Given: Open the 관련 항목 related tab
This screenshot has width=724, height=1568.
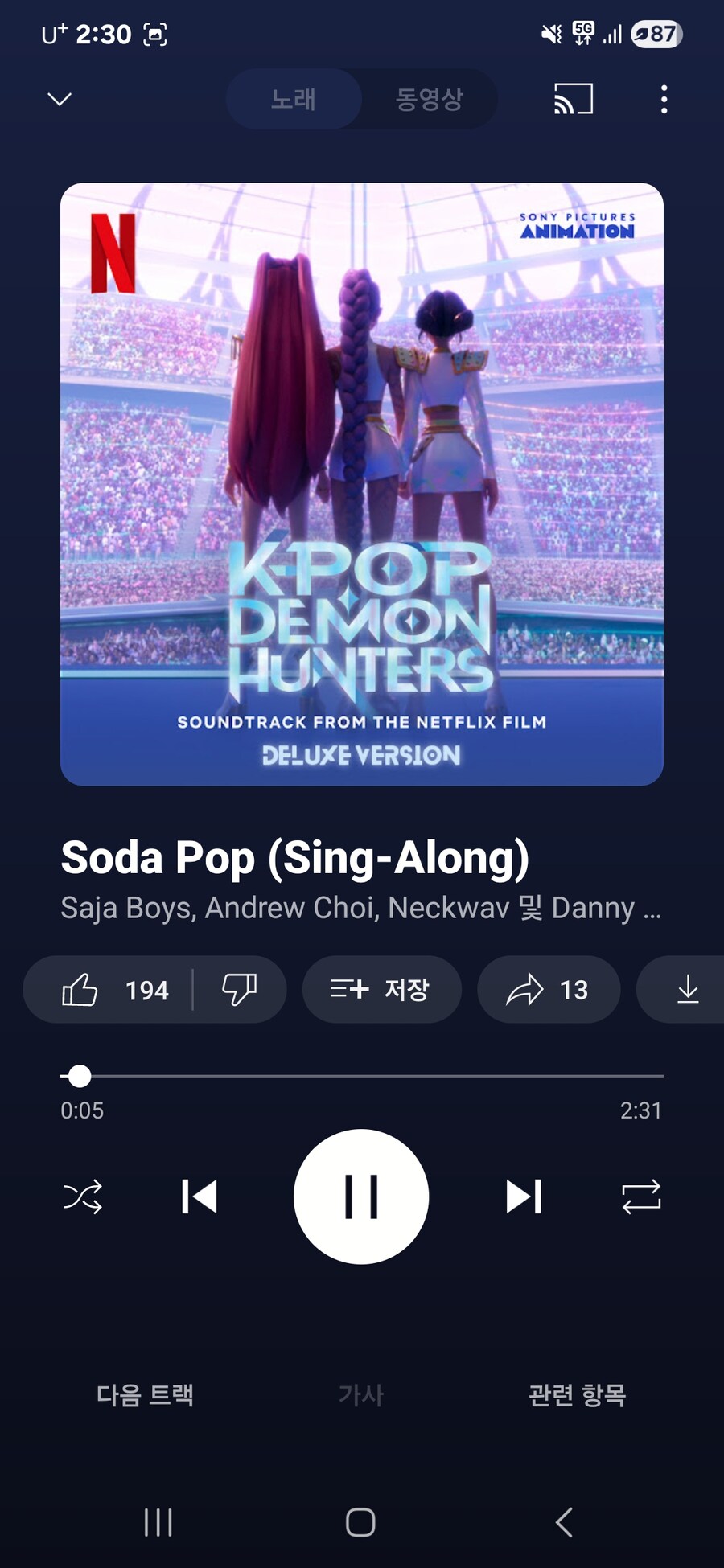Looking at the screenshot, I should [x=577, y=1394].
